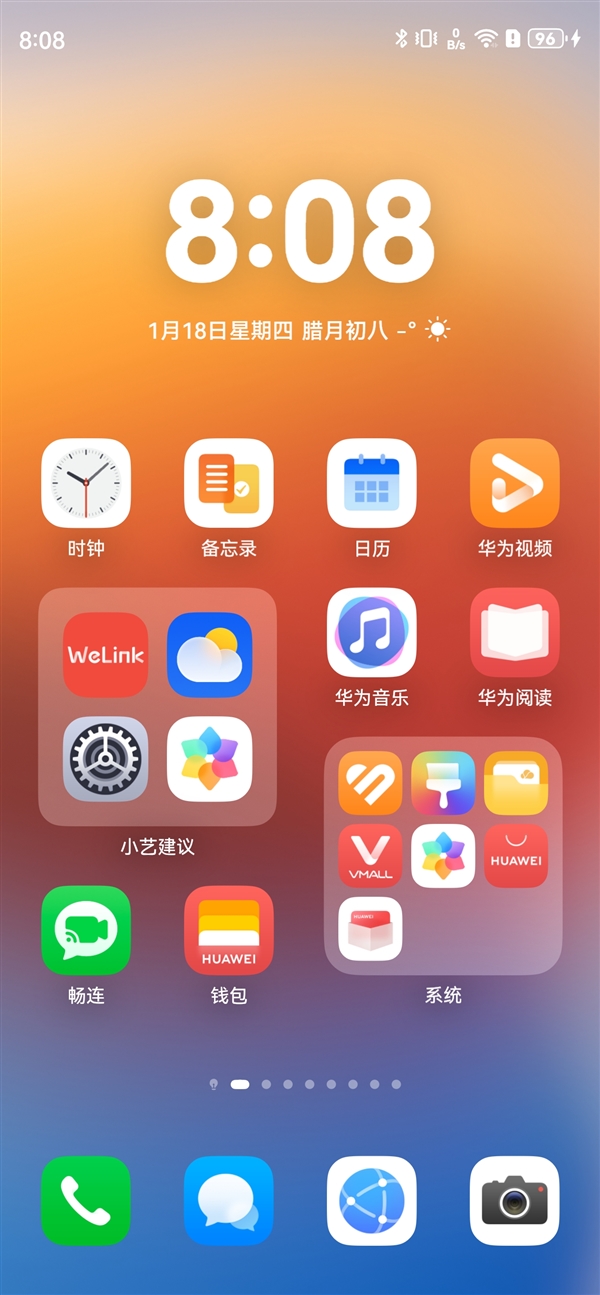
Task: Open the VMALL app in 系统 folder
Action: 370,856
